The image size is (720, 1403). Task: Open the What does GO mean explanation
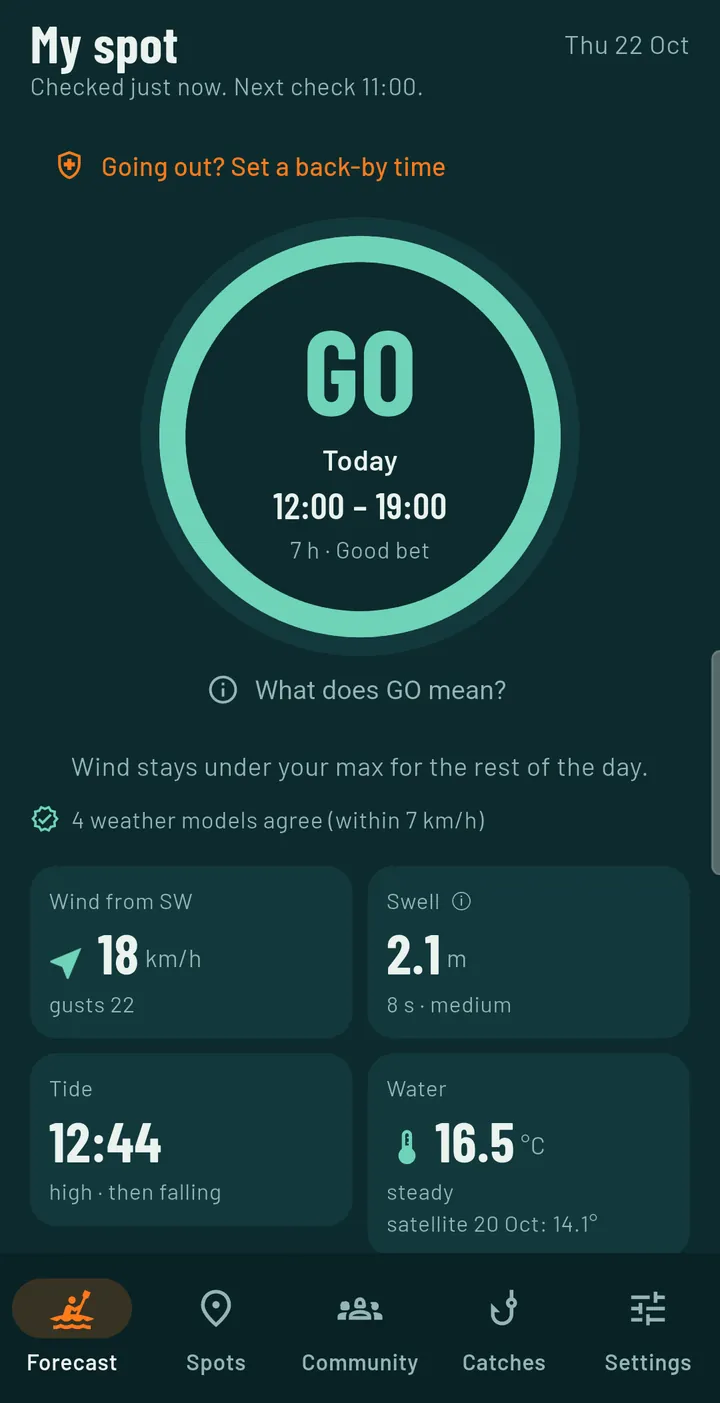tap(358, 690)
